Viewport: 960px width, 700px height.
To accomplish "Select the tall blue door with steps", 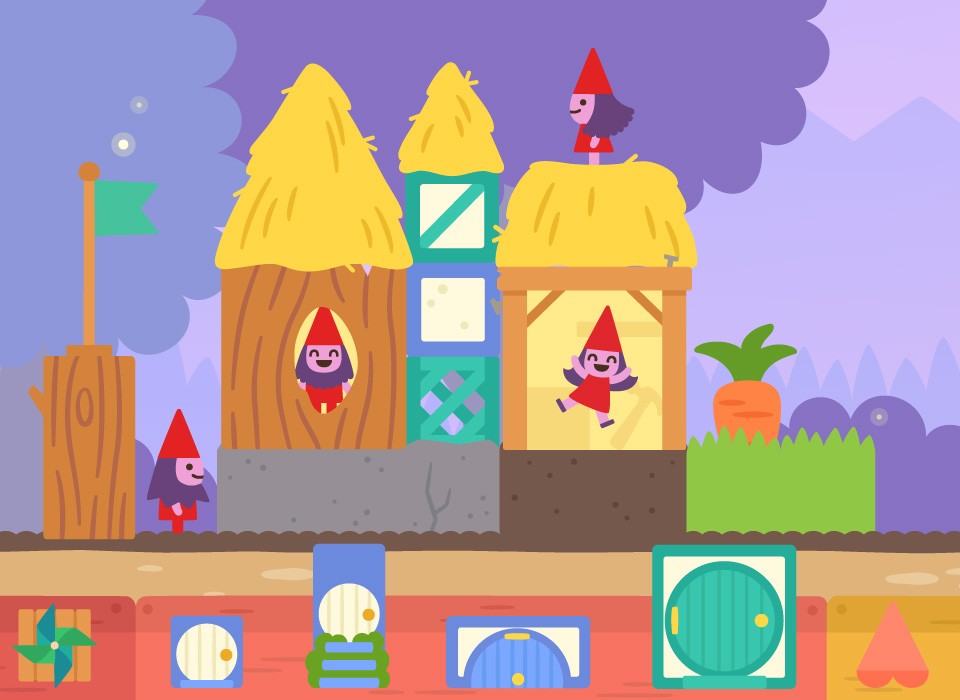I will [348, 615].
